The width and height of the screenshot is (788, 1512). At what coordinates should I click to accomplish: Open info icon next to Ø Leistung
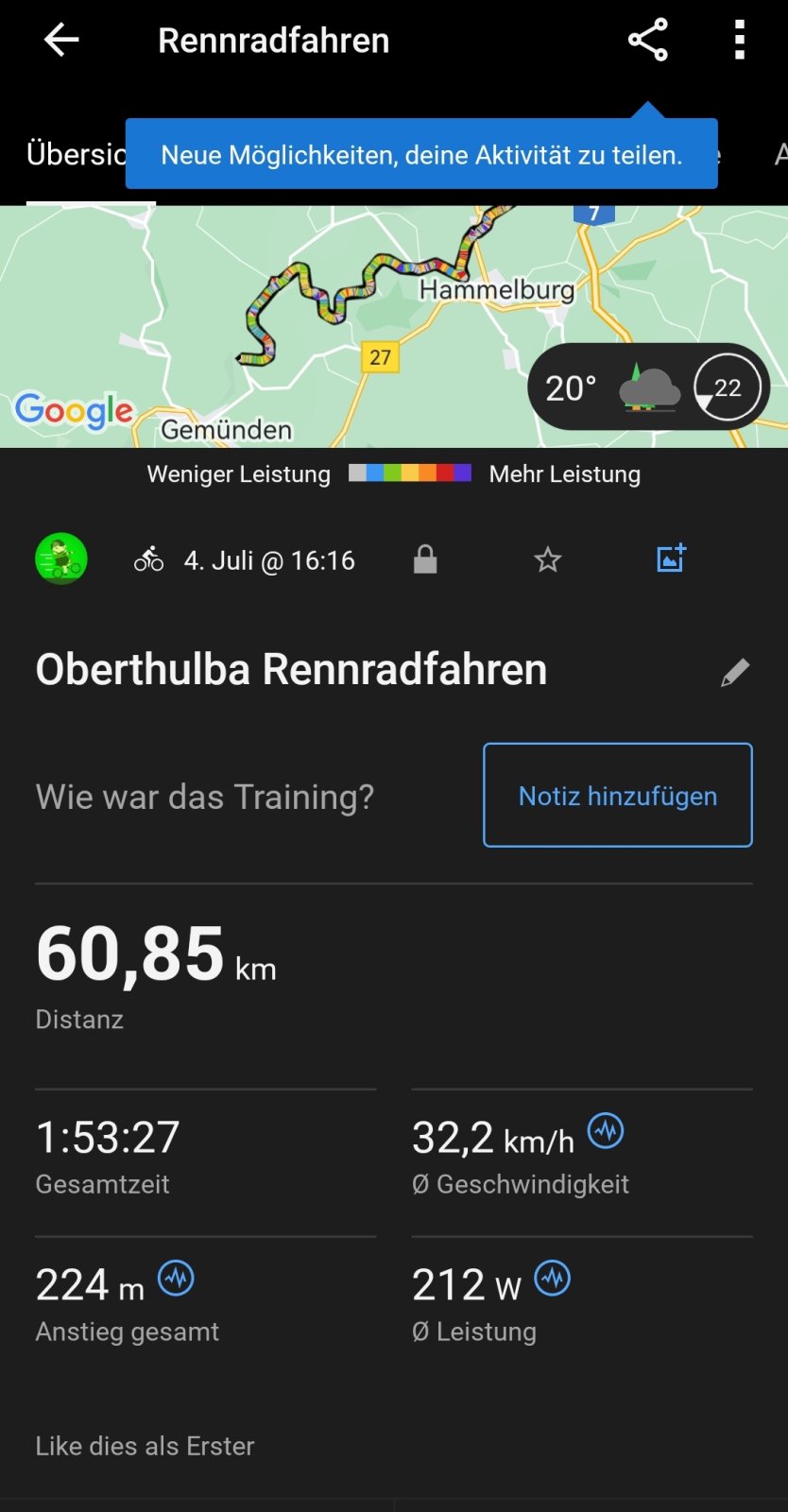click(553, 1279)
